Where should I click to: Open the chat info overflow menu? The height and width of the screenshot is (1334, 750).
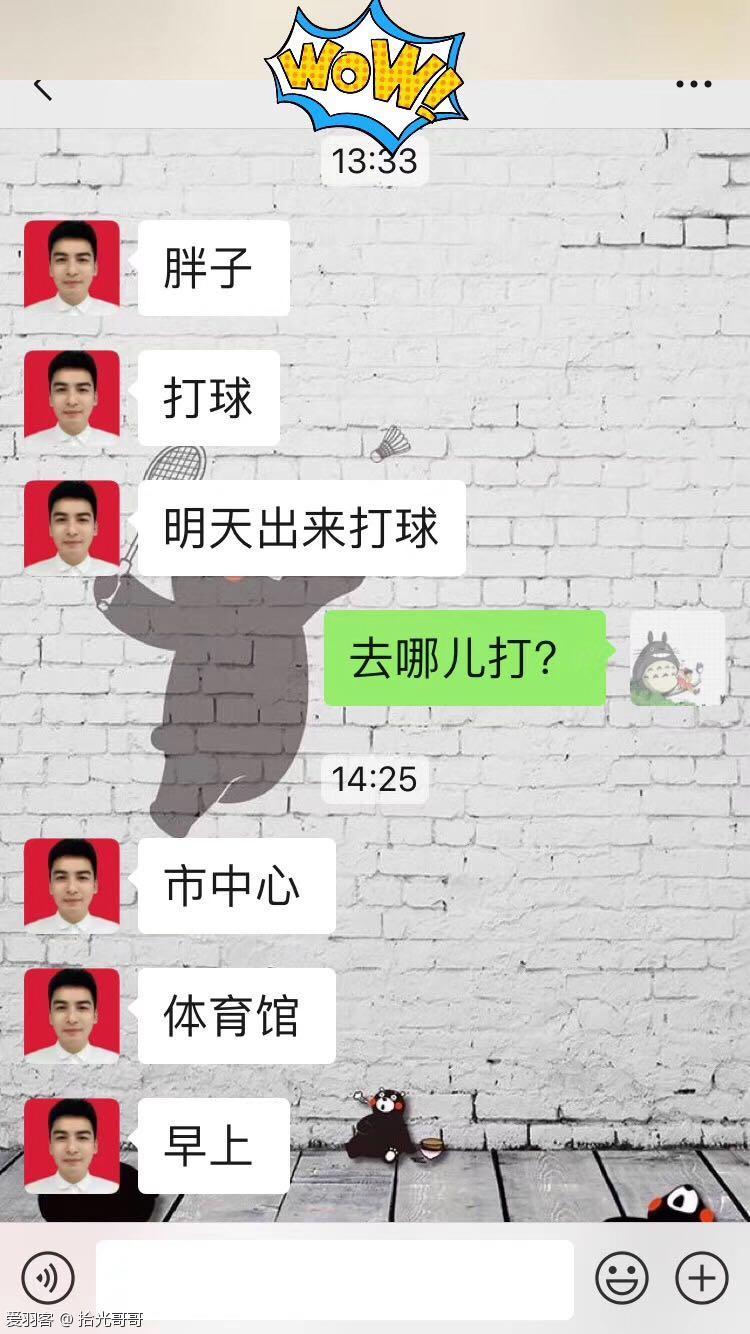pyautogui.click(x=693, y=85)
